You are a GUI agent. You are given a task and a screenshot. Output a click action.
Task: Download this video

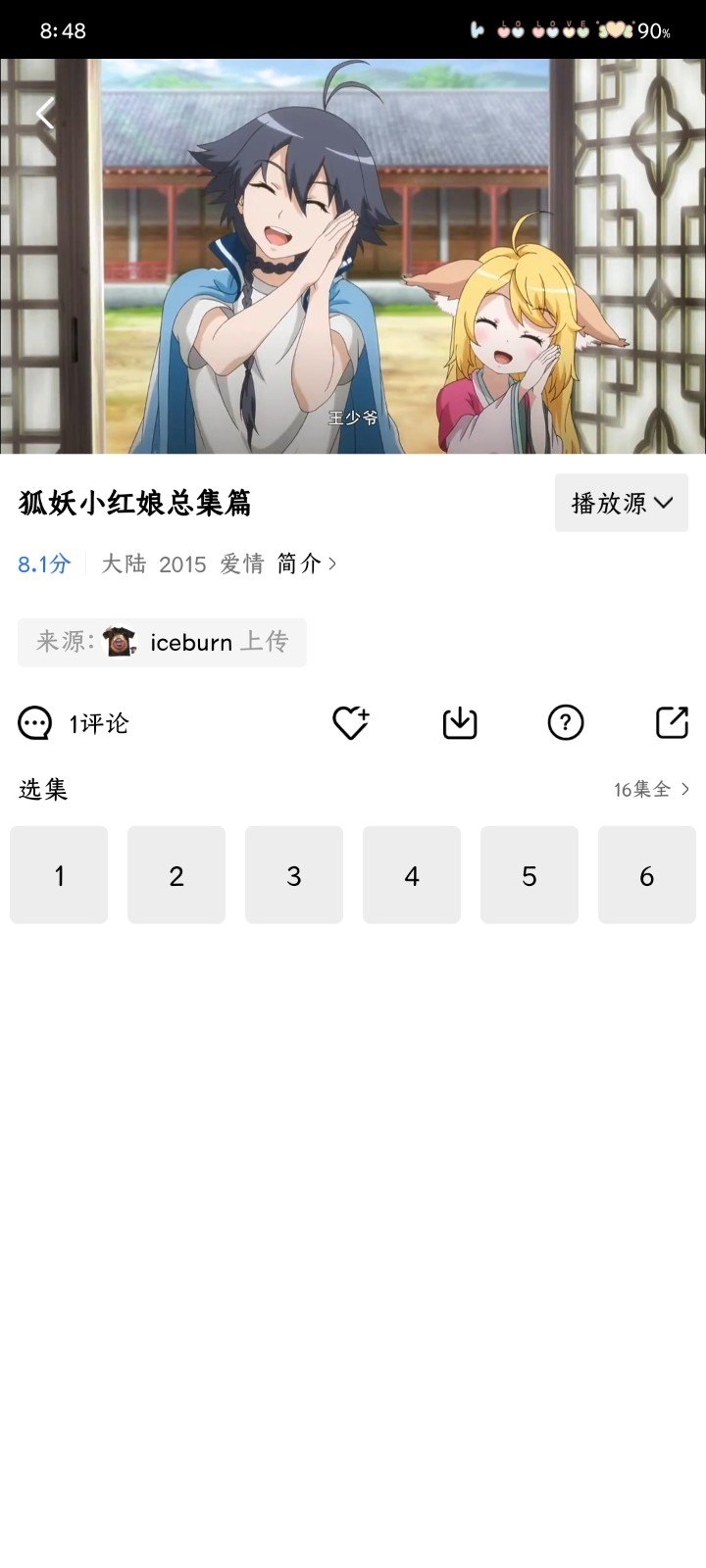459,723
